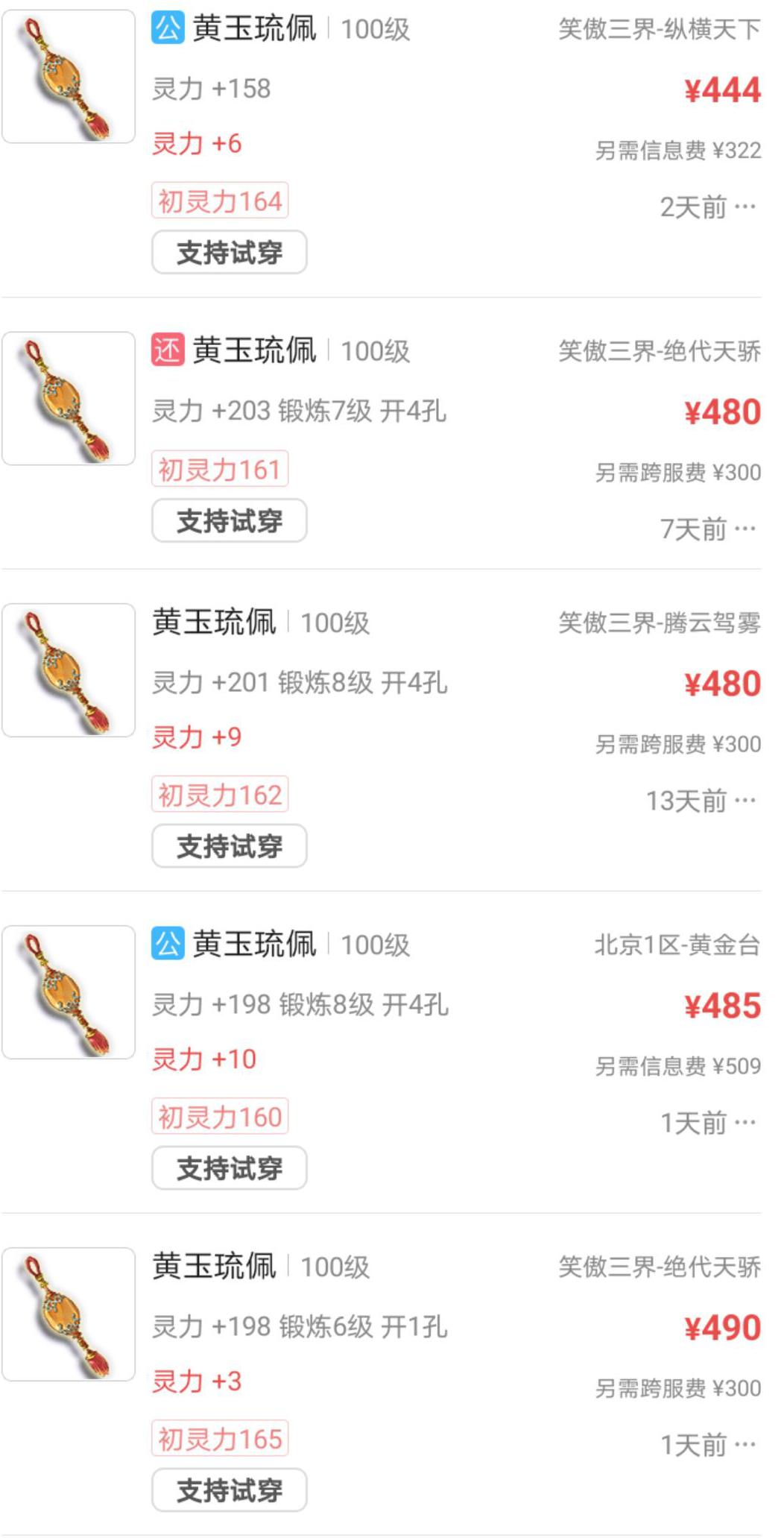
Task: Click the 公 badge on the 北京1区 listing
Action: click(x=169, y=944)
